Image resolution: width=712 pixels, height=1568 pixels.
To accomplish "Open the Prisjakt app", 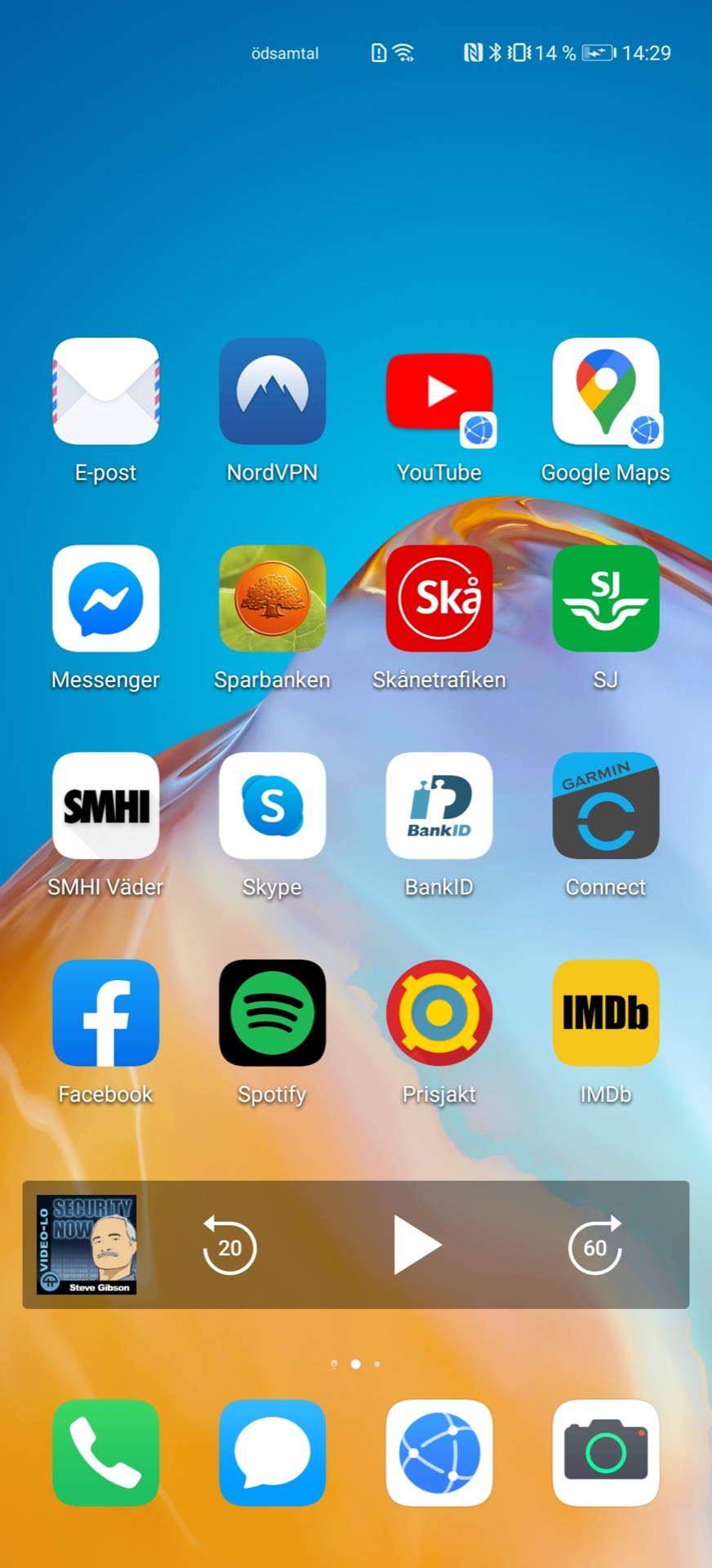I will coord(439,1013).
